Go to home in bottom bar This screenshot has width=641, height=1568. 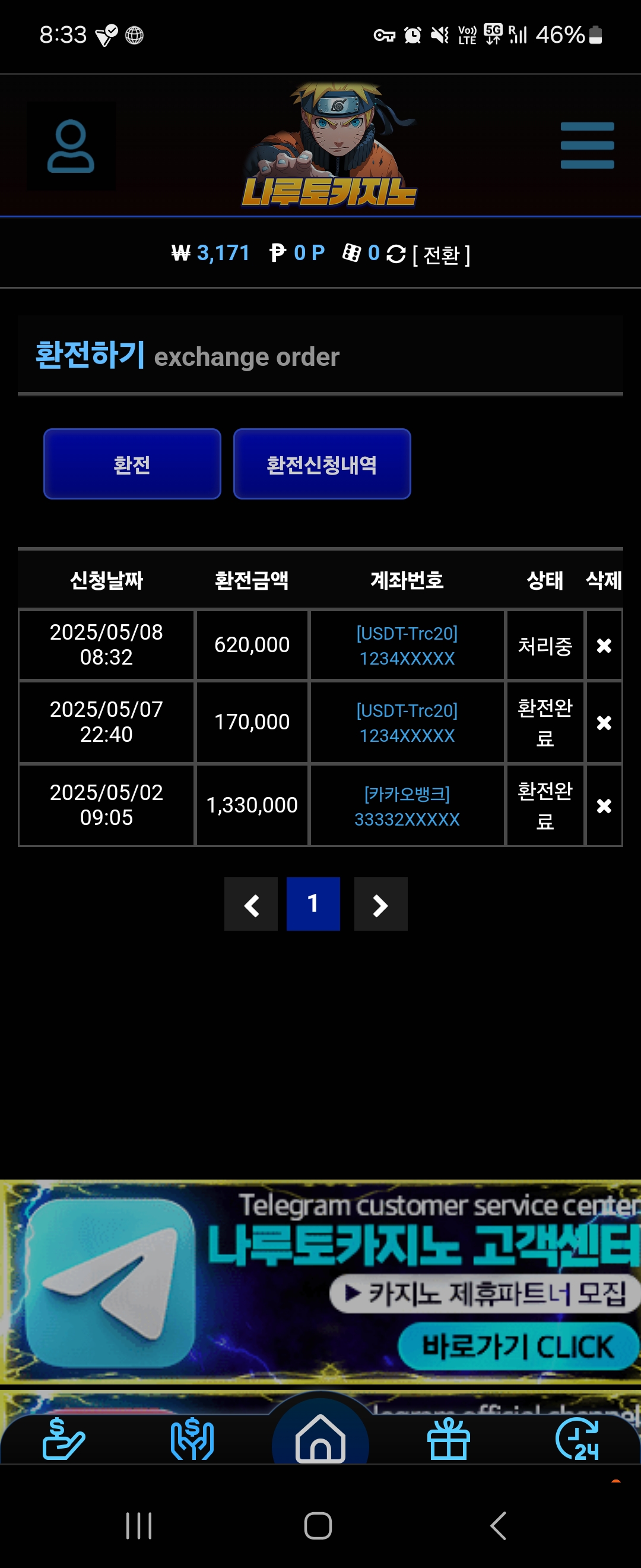(320, 1439)
